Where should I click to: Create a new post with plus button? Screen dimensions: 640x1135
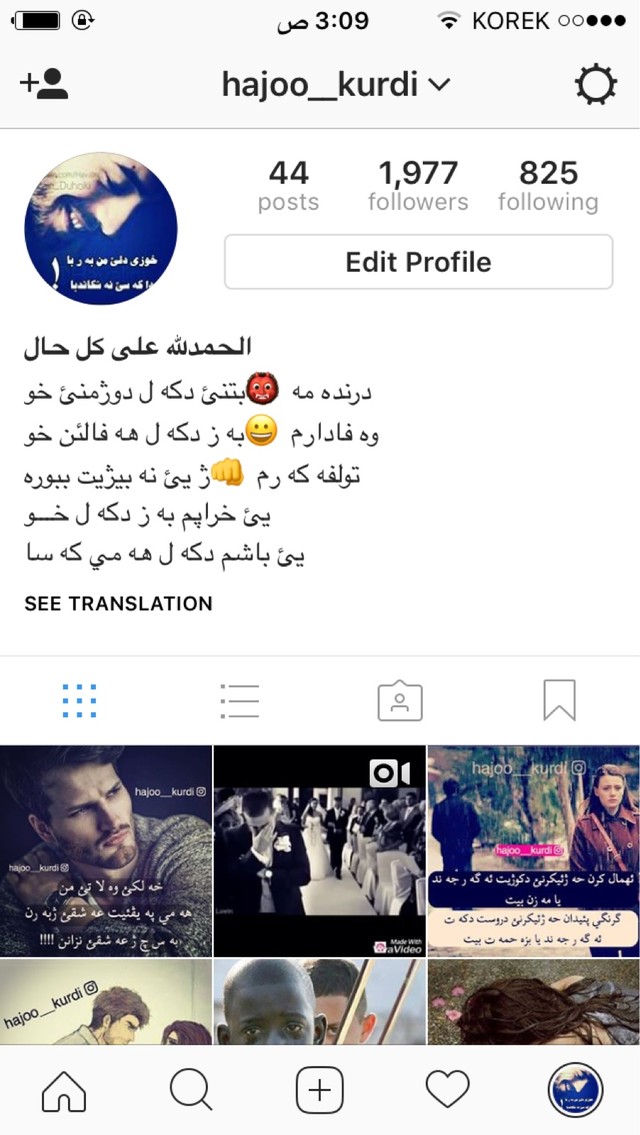(320, 1090)
